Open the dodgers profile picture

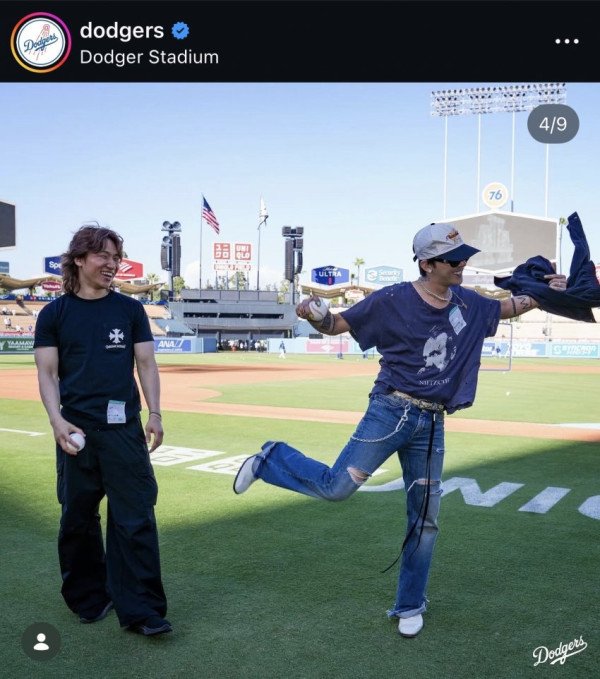pos(41,42)
